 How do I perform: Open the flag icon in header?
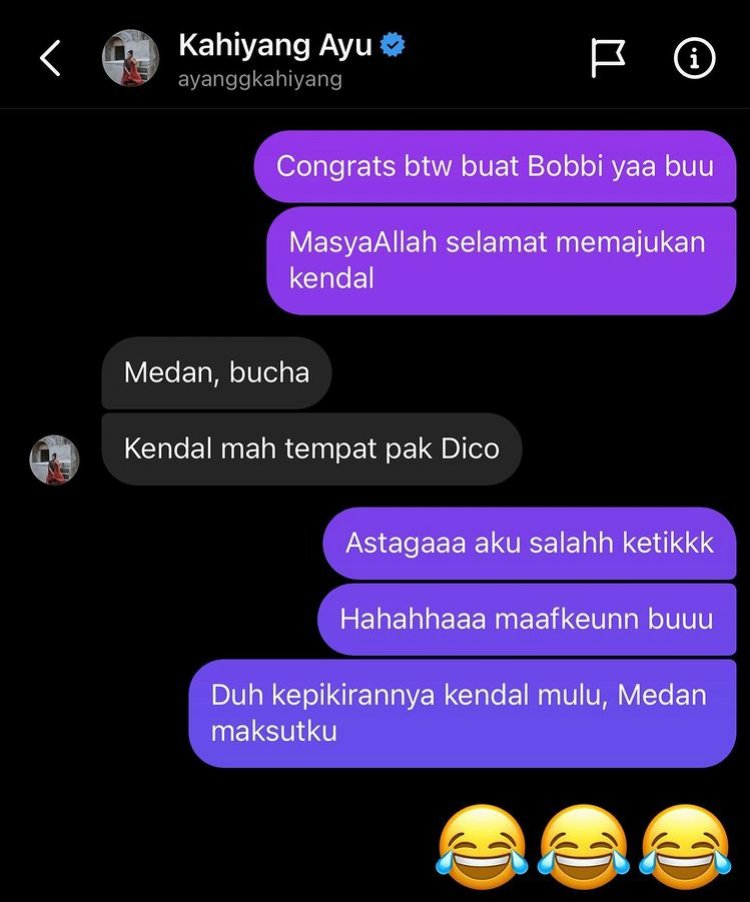pyautogui.click(x=607, y=58)
